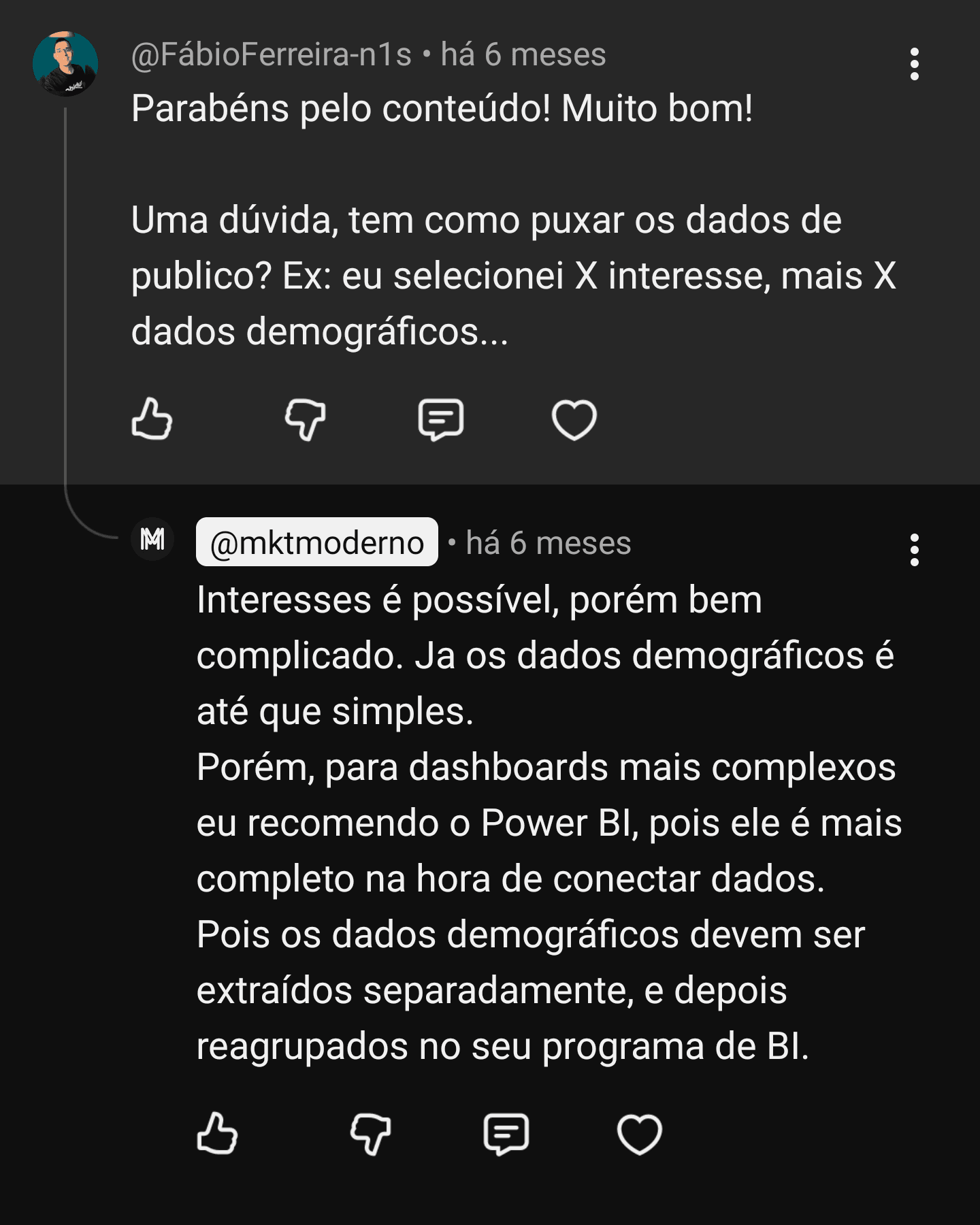This screenshot has height=1225, width=980.
Task: Open overflow menu on FábioFerreira-n1s's comment
Action: pos(914,64)
